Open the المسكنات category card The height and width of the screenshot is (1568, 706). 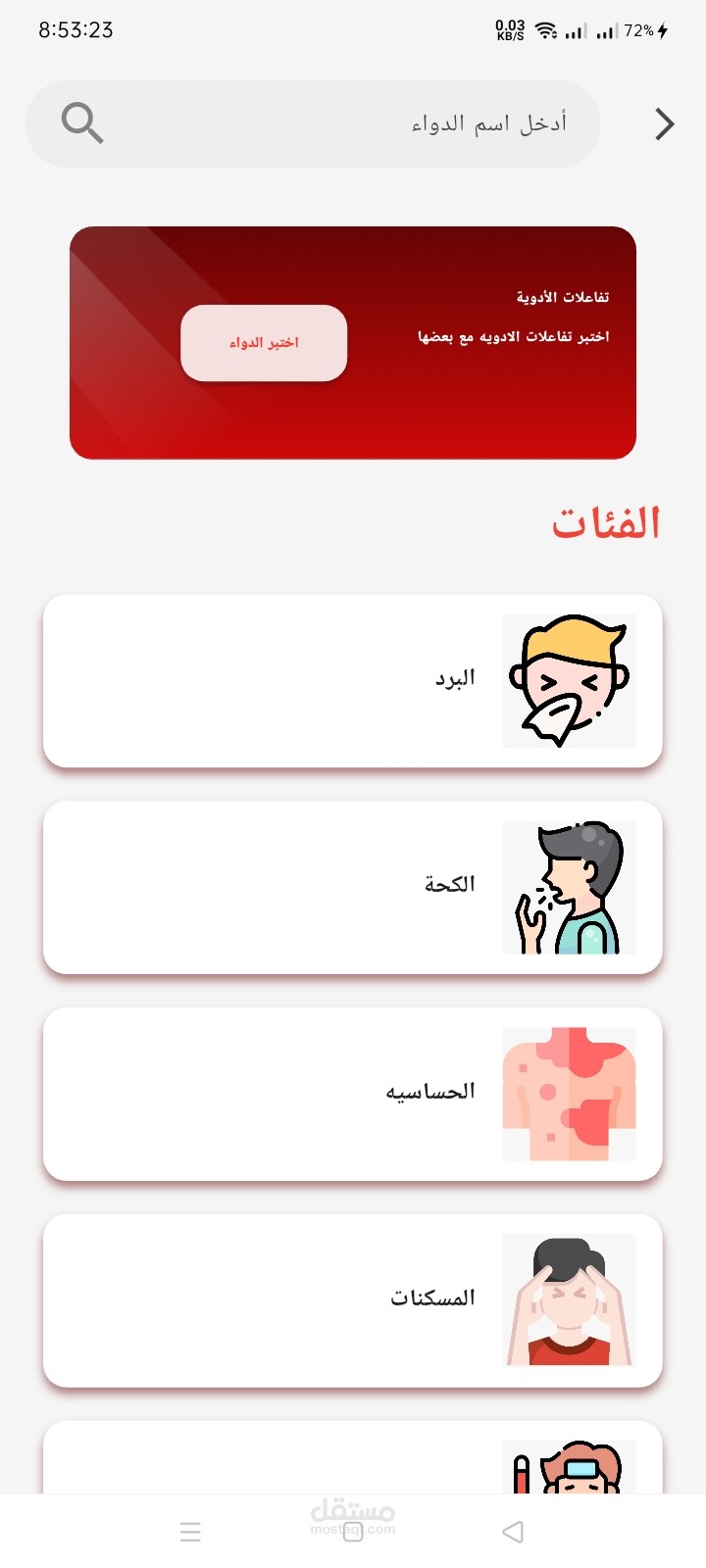pyautogui.click(x=353, y=1301)
